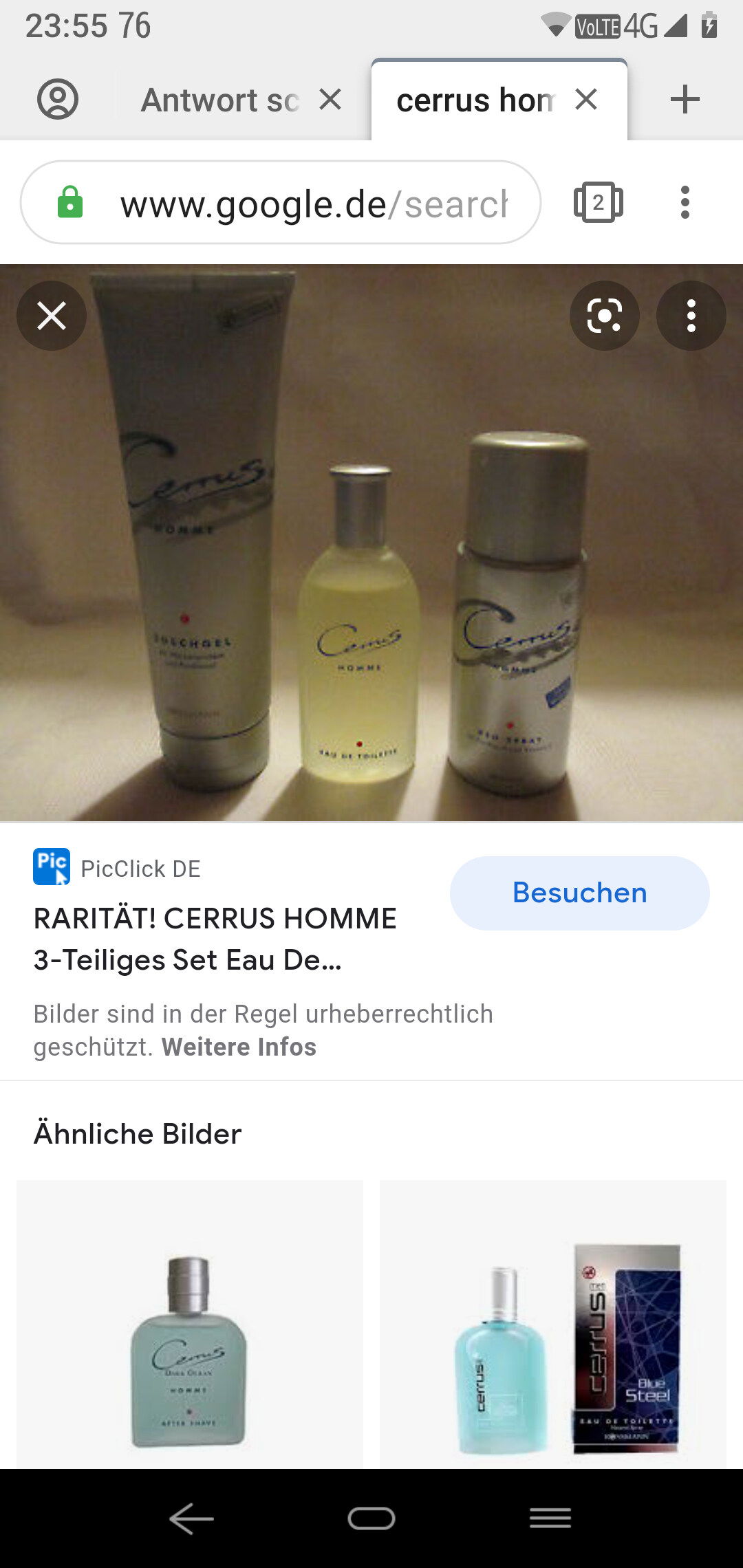Image resolution: width=743 pixels, height=1568 pixels.
Task: Open the Weitere Infos link
Action: pyautogui.click(x=239, y=1047)
